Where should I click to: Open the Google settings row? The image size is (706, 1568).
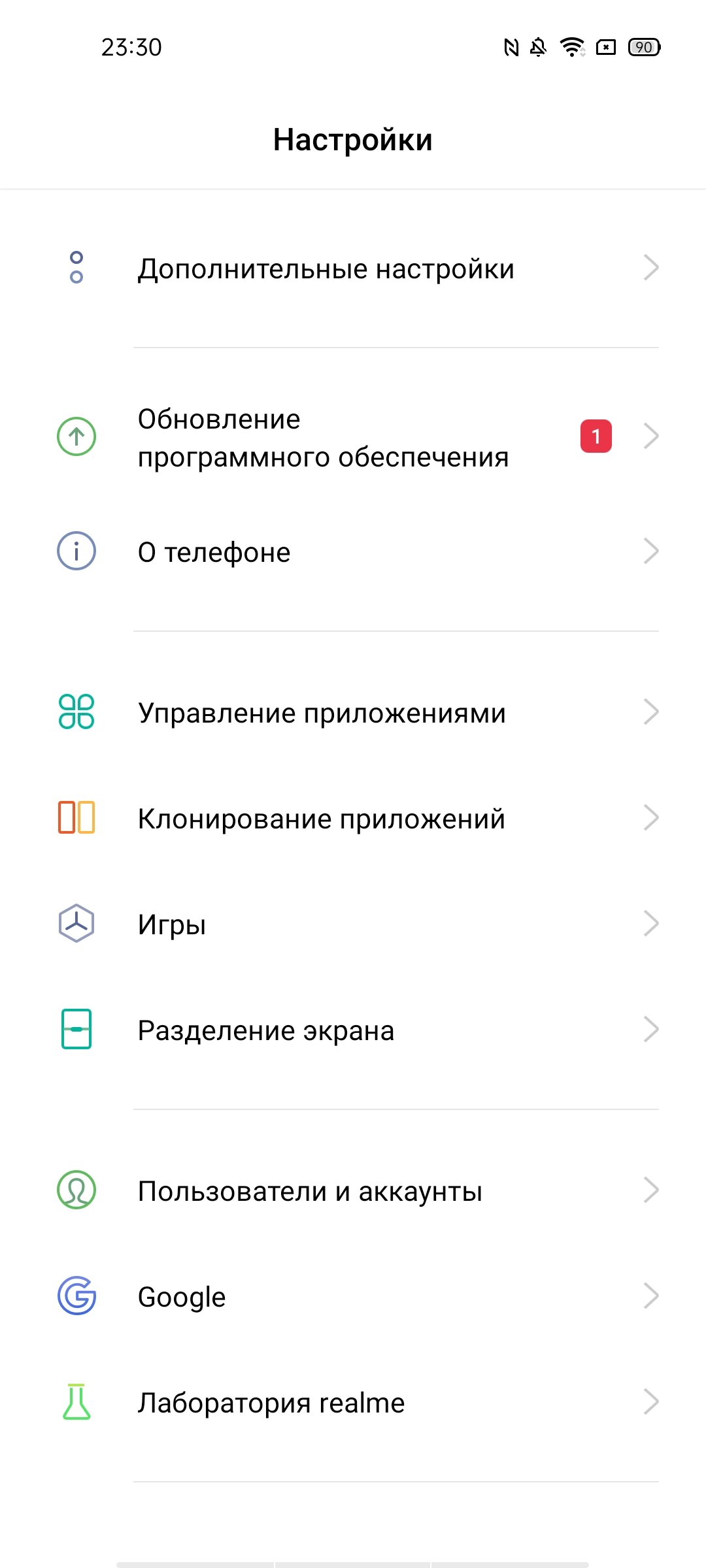coord(353,1297)
